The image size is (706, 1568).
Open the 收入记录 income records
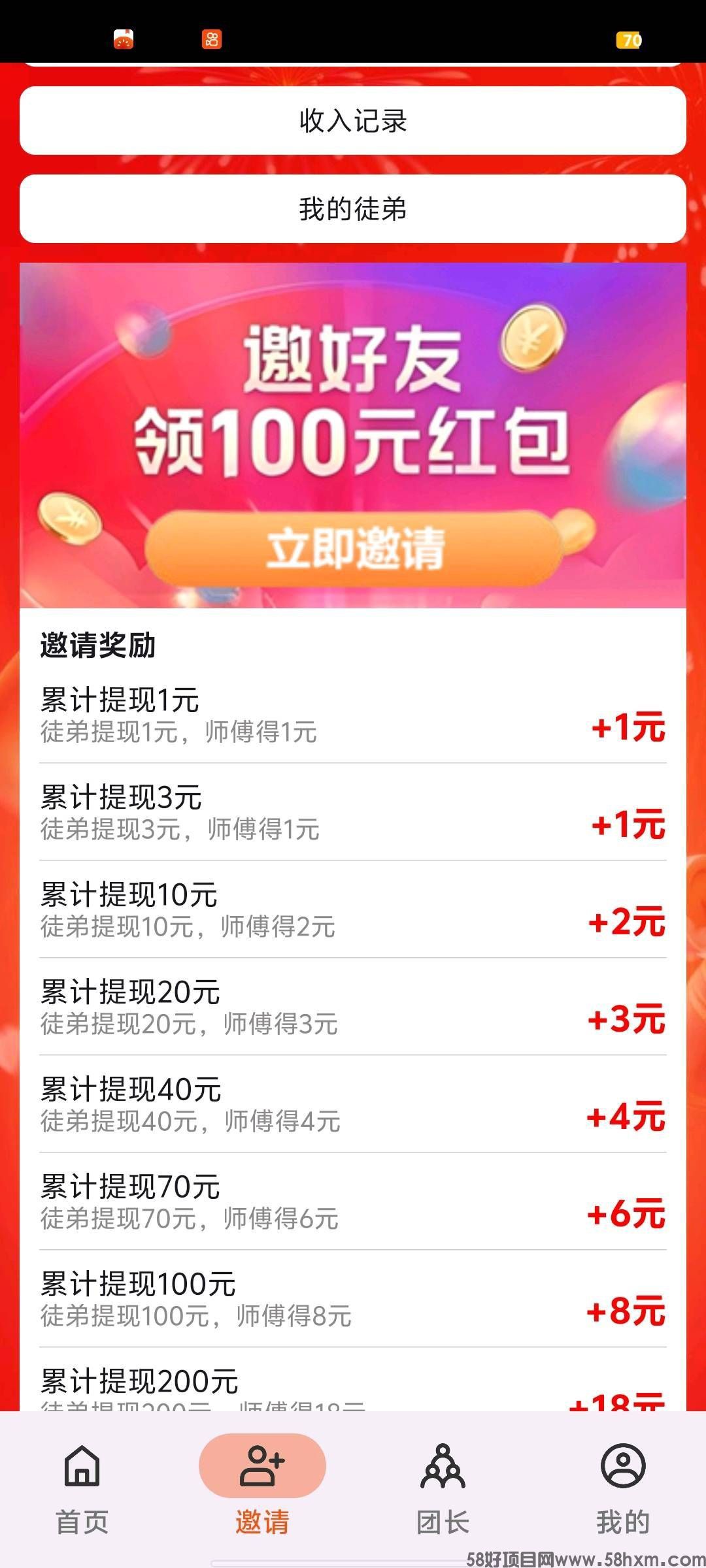click(x=353, y=121)
